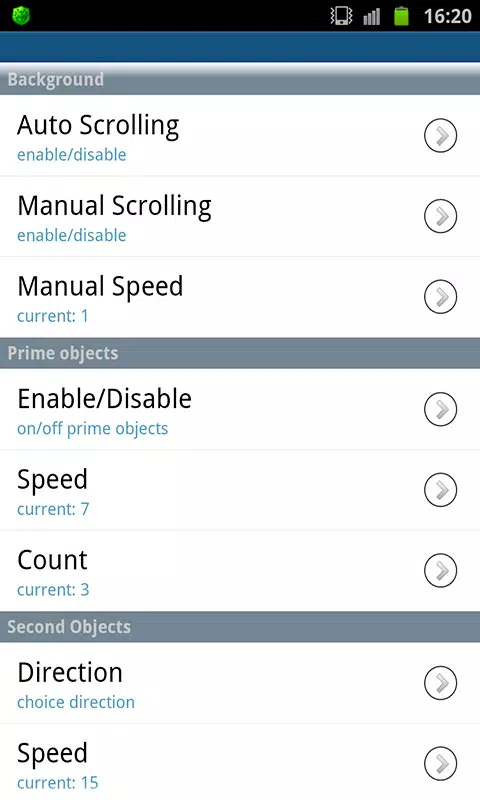Open Auto Scrolling setting
The height and width of the screenshot is (800, 480).
240,136
